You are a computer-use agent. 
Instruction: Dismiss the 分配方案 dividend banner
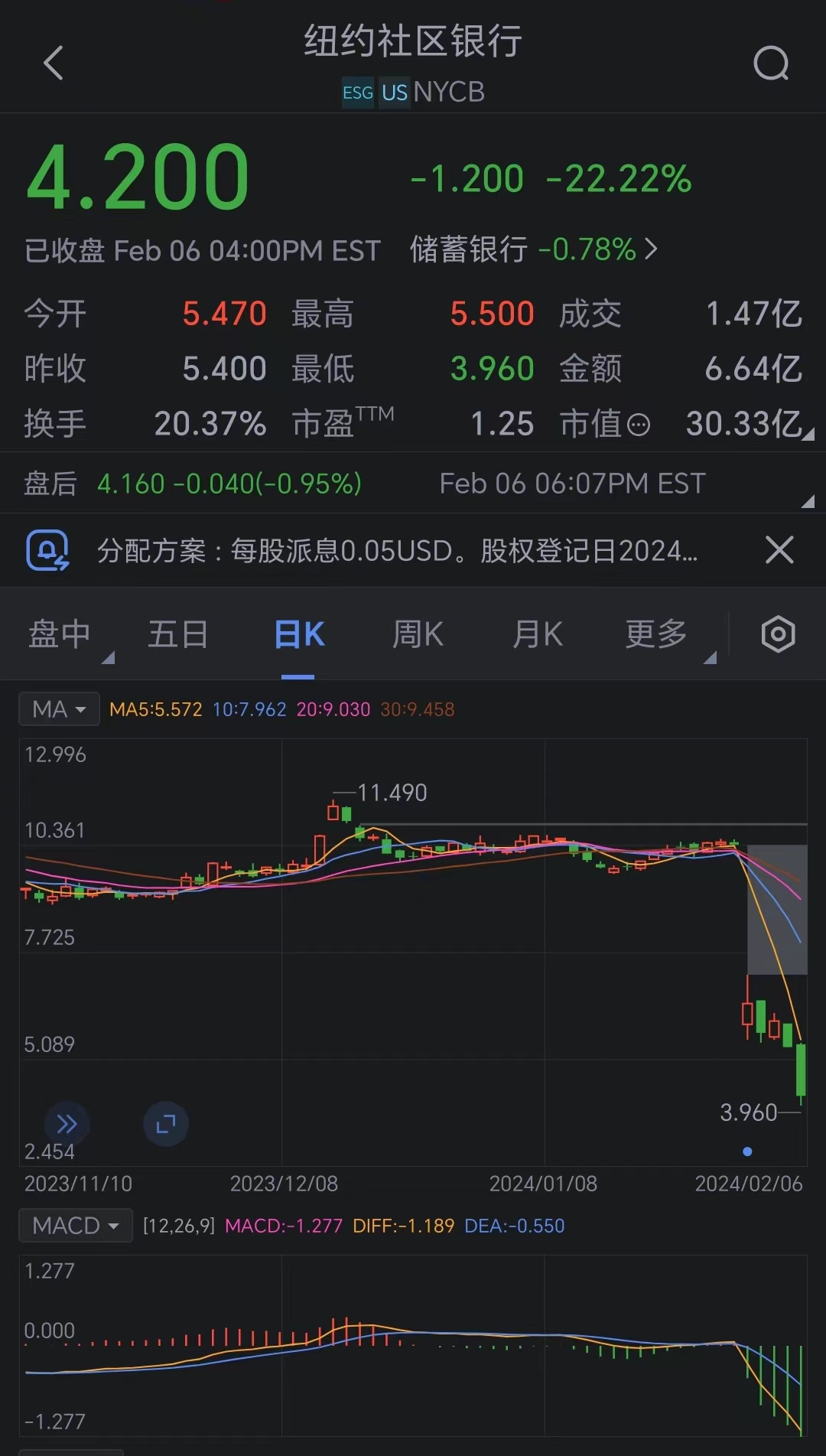coord(779,550)
